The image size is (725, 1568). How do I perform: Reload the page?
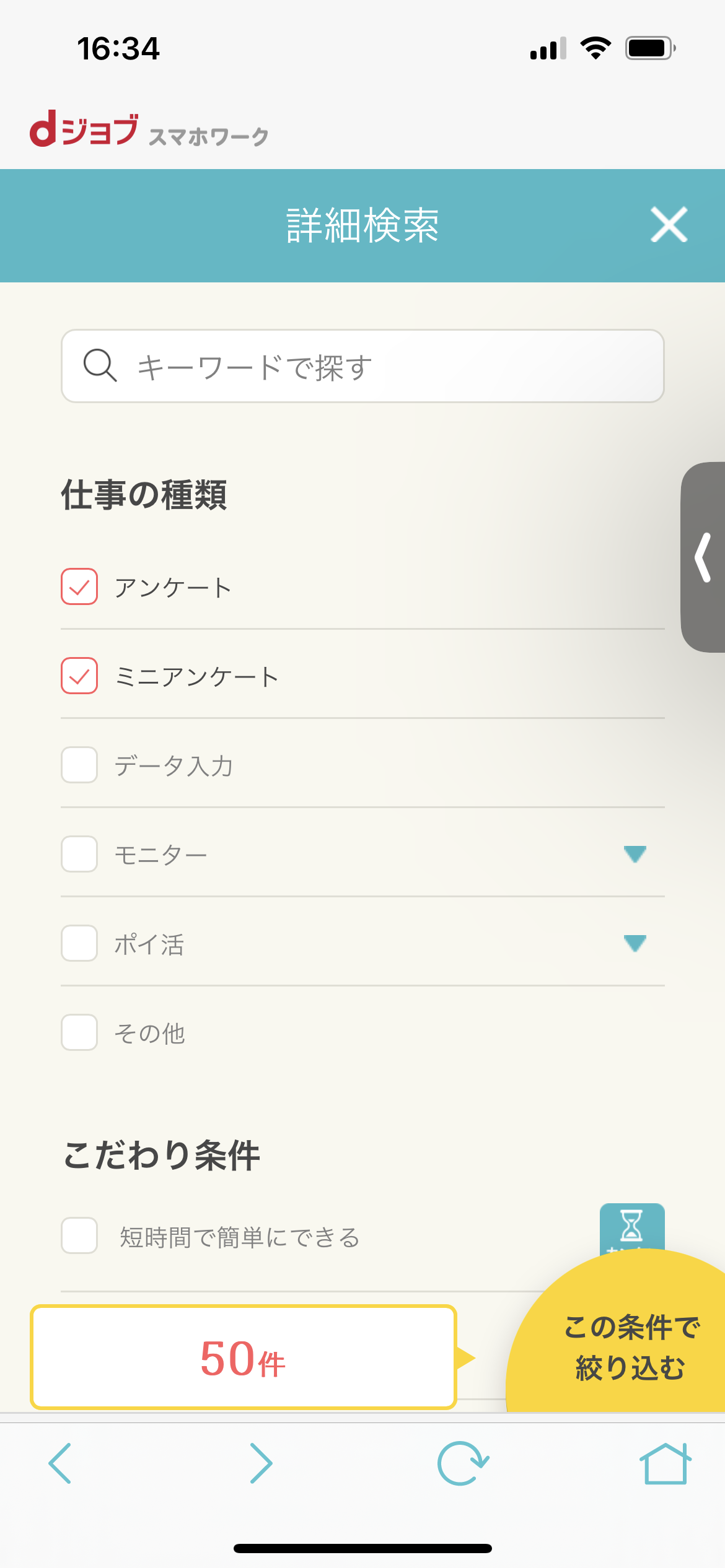point(462,1463)
